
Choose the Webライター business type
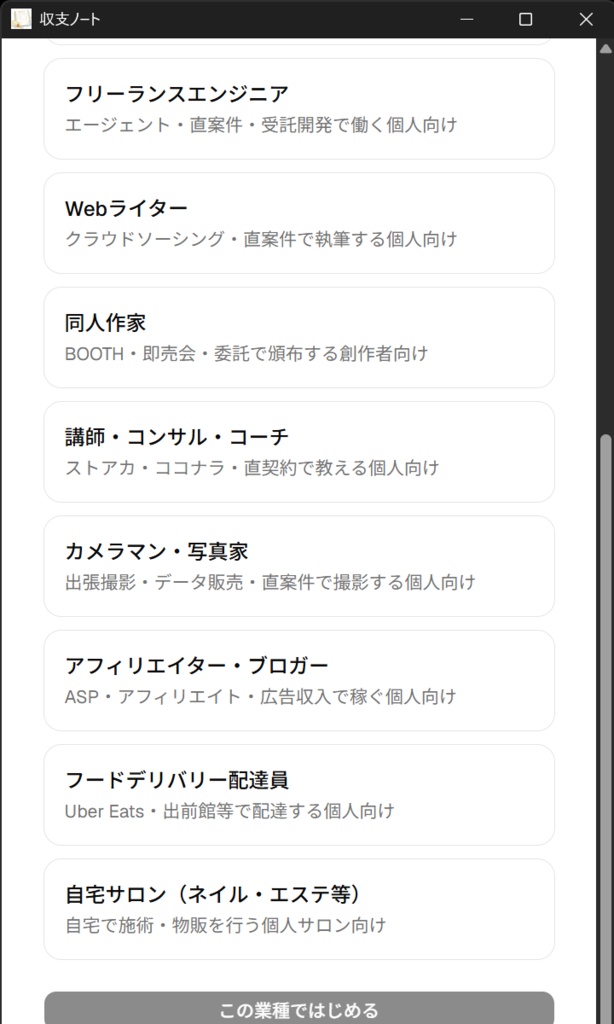[x=299, y=223]
